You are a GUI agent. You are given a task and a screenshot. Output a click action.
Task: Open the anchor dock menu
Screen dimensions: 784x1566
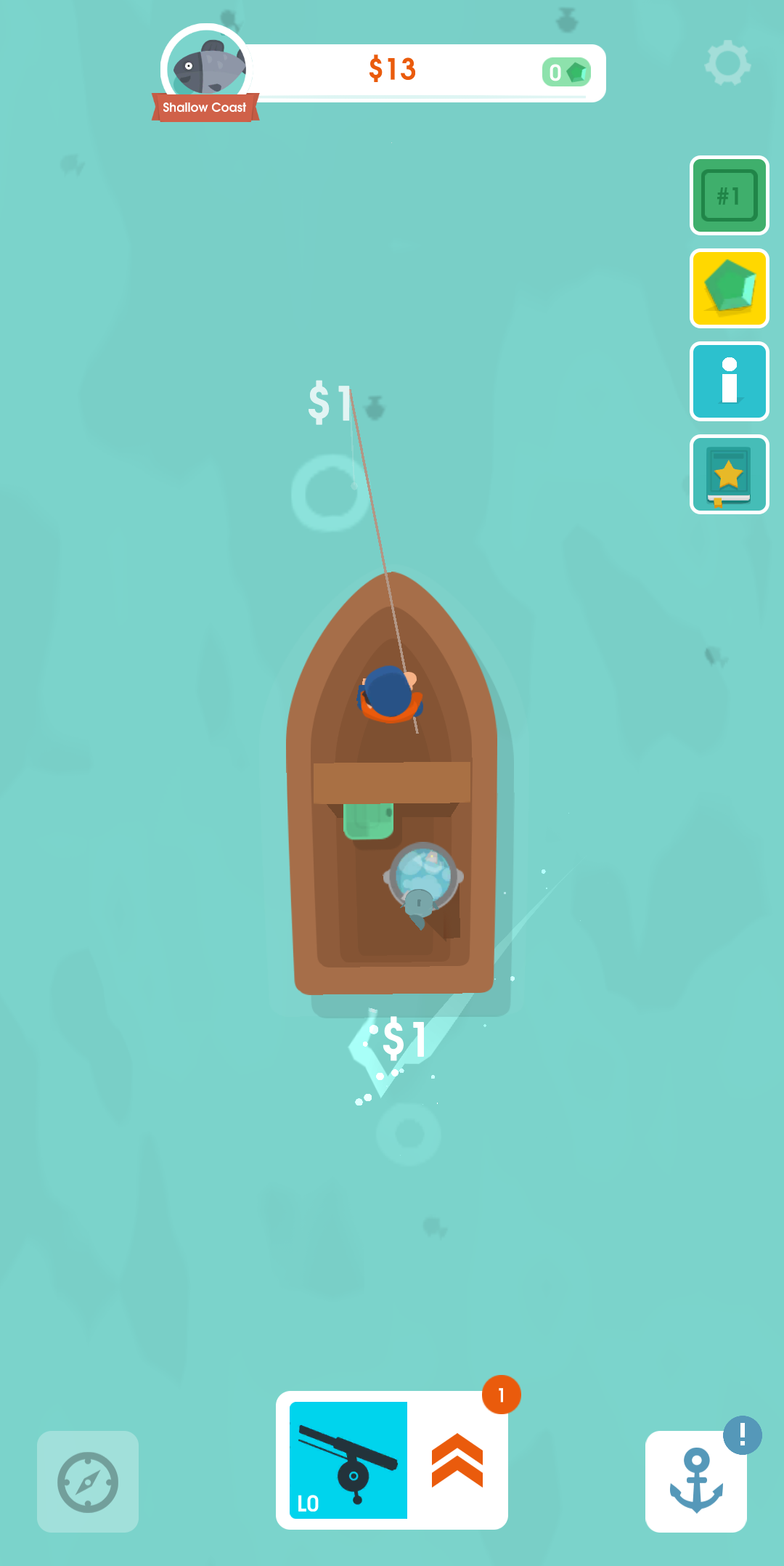pos(695,1482)
